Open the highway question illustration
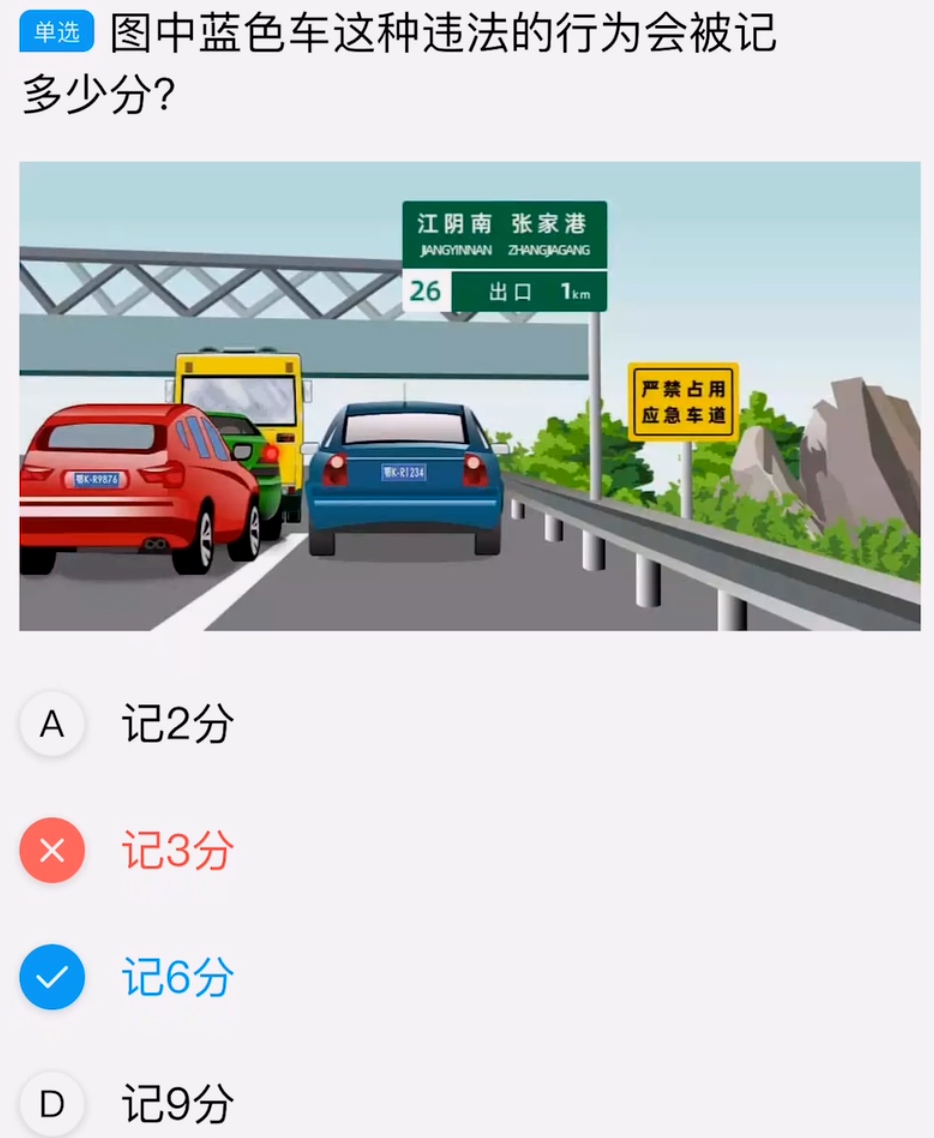Viewport: 934px width, 1138px height. [x=469, y=396]
